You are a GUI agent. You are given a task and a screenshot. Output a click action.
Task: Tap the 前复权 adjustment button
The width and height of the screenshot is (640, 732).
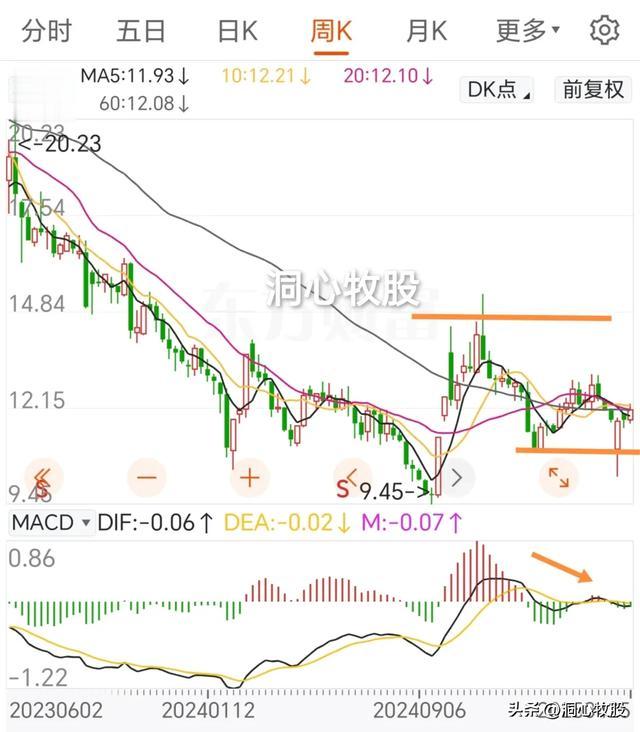tap(593, 90)
